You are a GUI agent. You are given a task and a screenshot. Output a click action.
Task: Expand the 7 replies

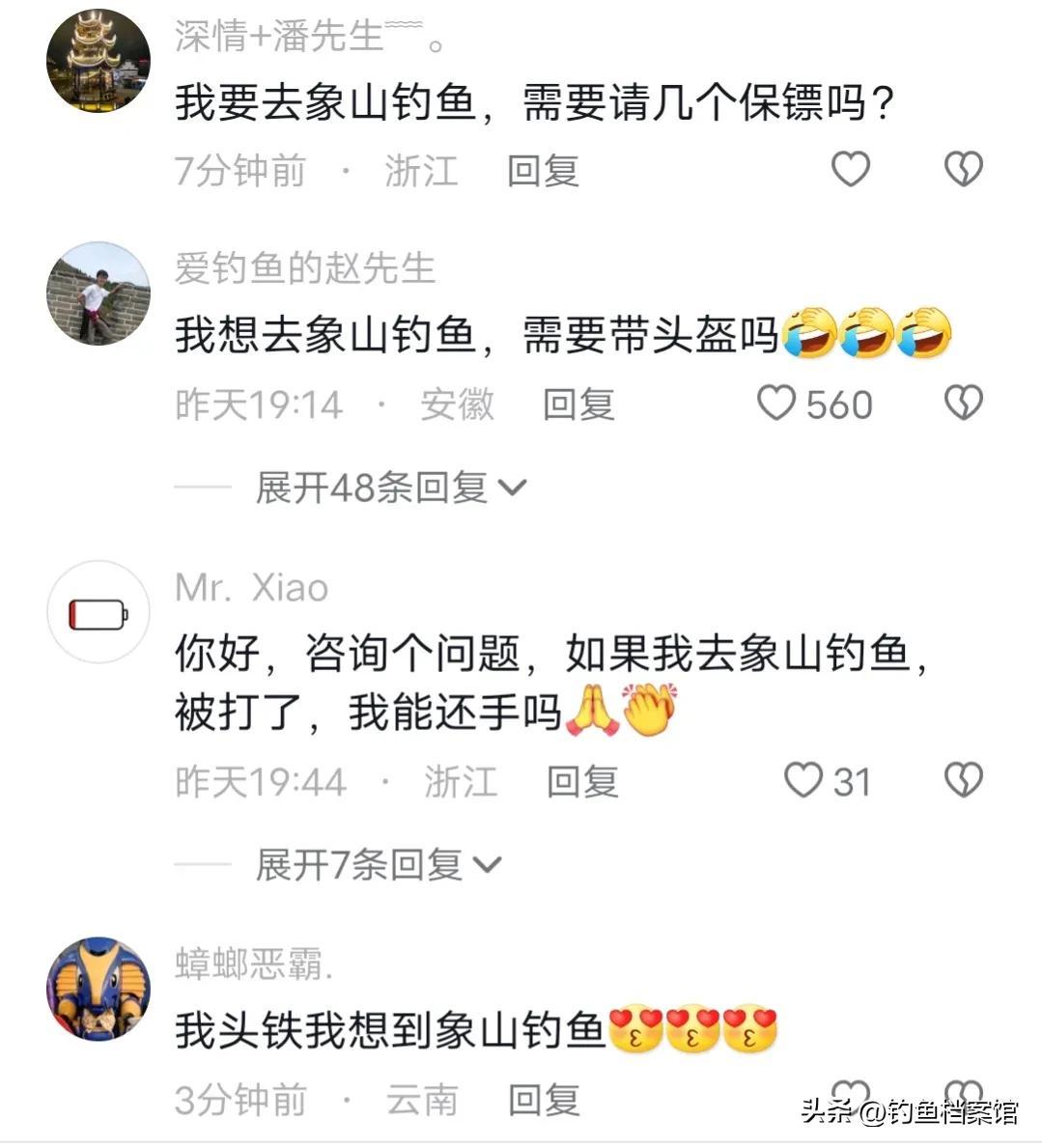(379, 864)
